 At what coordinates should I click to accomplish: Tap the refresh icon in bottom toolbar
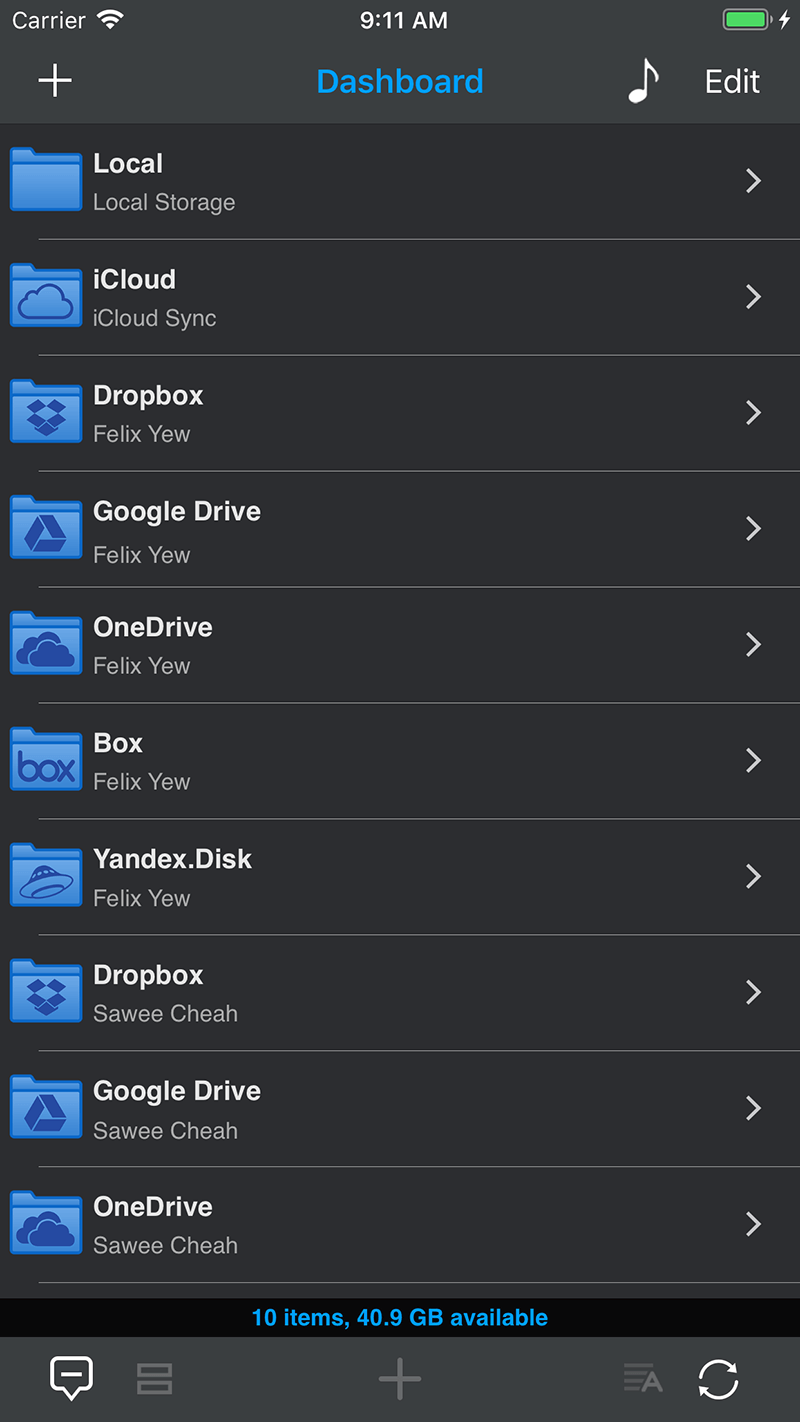[x=717, y=1379]
